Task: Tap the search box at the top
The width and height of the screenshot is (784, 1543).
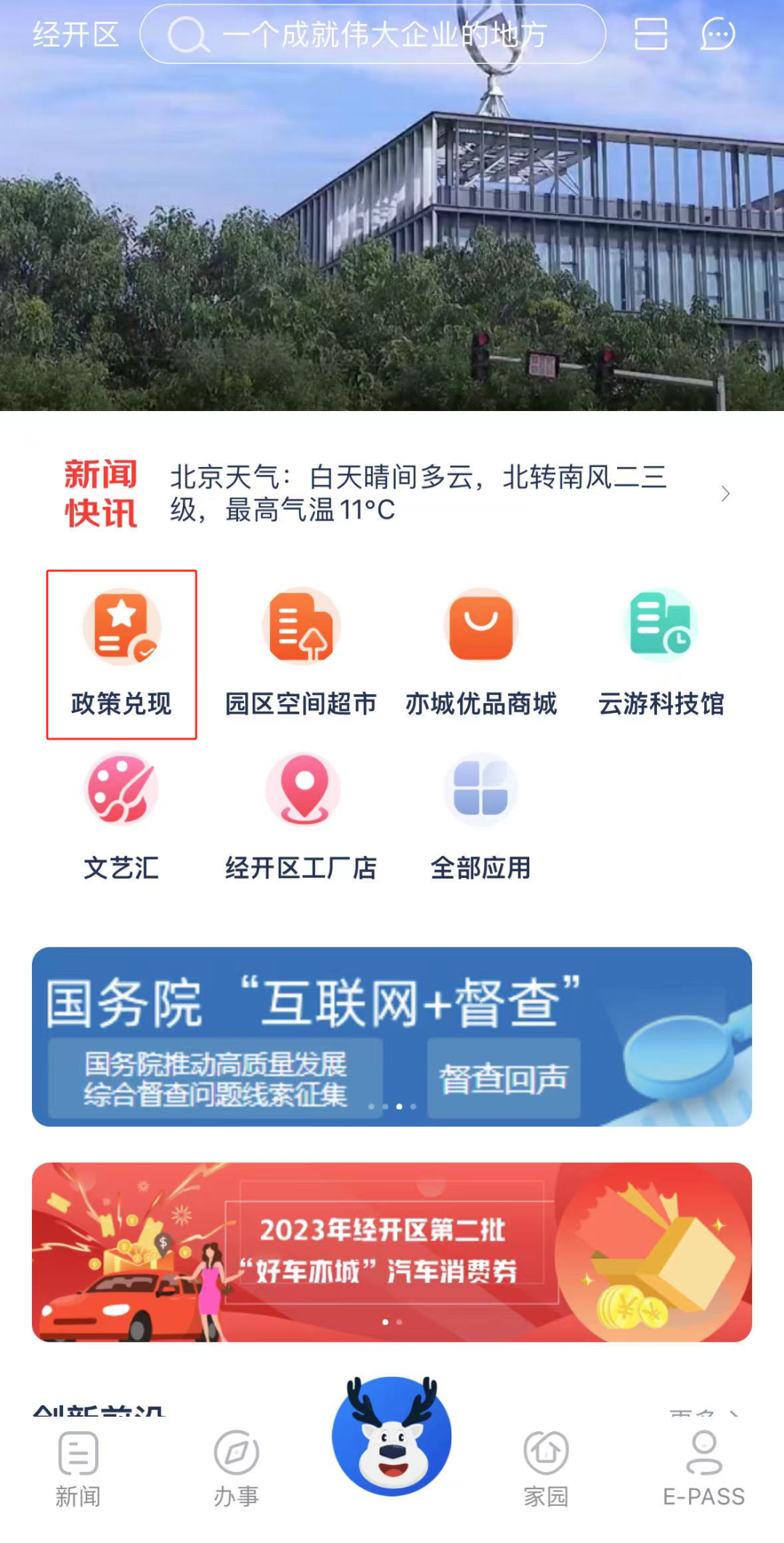Action: point(372,34)
